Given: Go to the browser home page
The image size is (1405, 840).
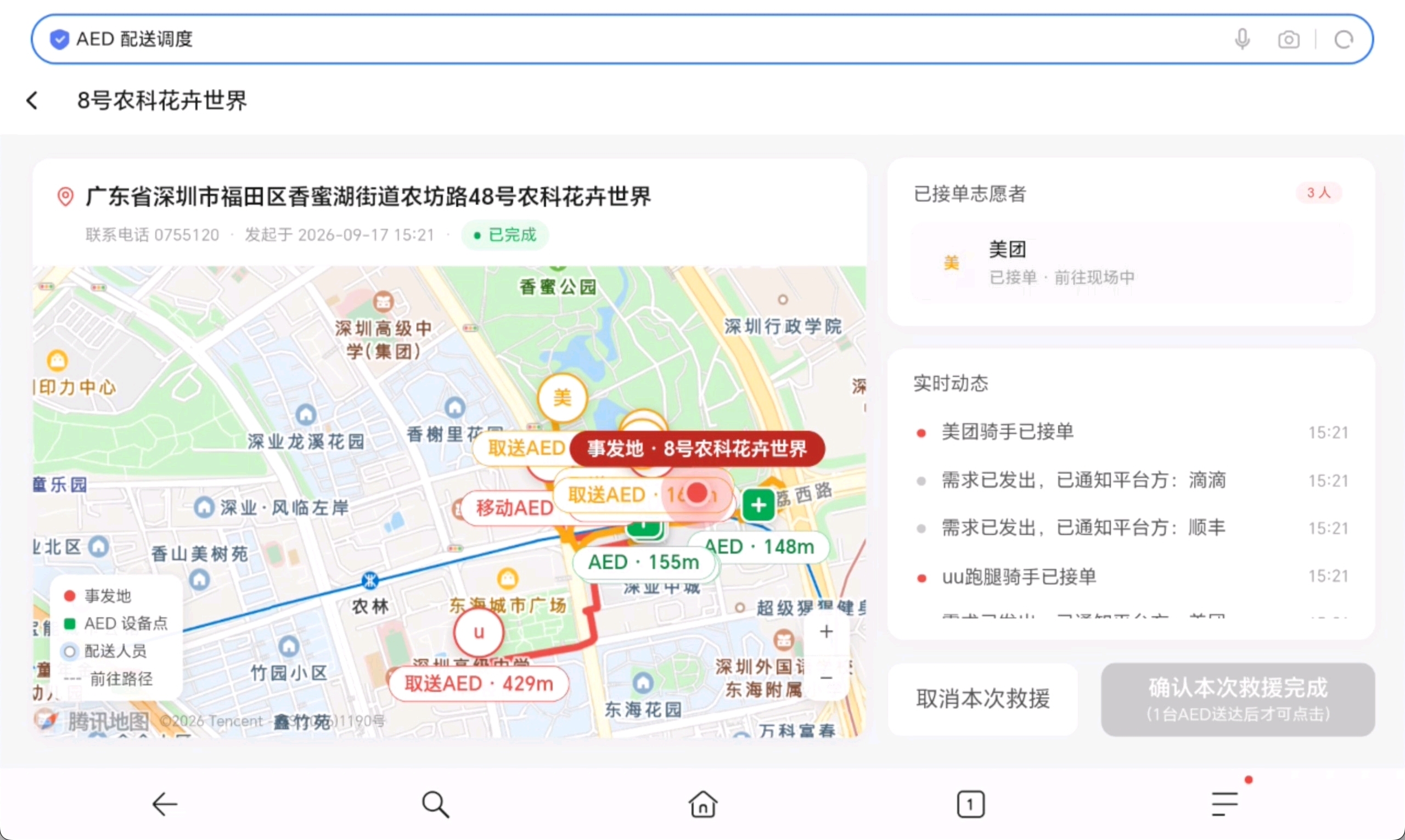Looking at the screenshot, I should (x=702, y=804).
